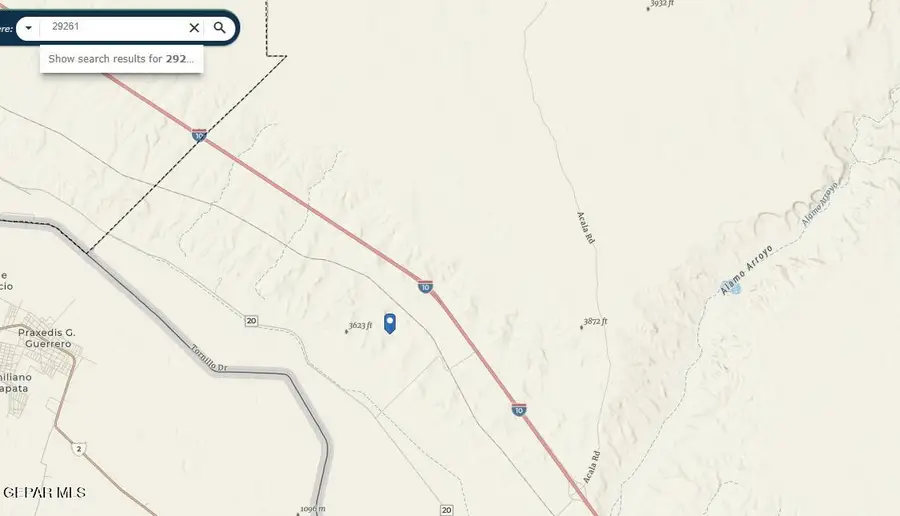Select the 'Show search results for 292...' suggestion
Viewport: 900px width, 516px height.
click(121, 59)
